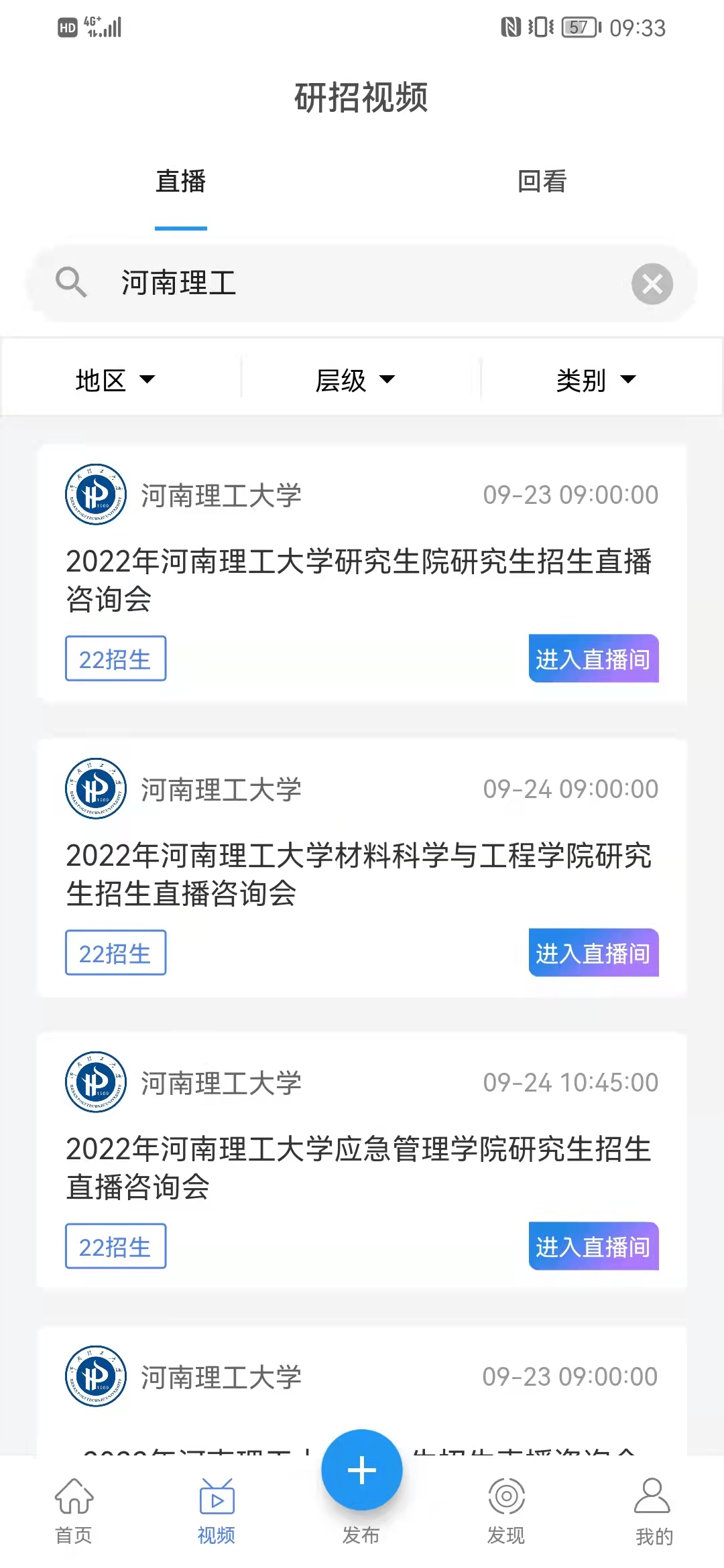Select the 直播 tab
The width and height of the screenshot is (724, 1568).
pyautogui.click(x=181, y=181)
